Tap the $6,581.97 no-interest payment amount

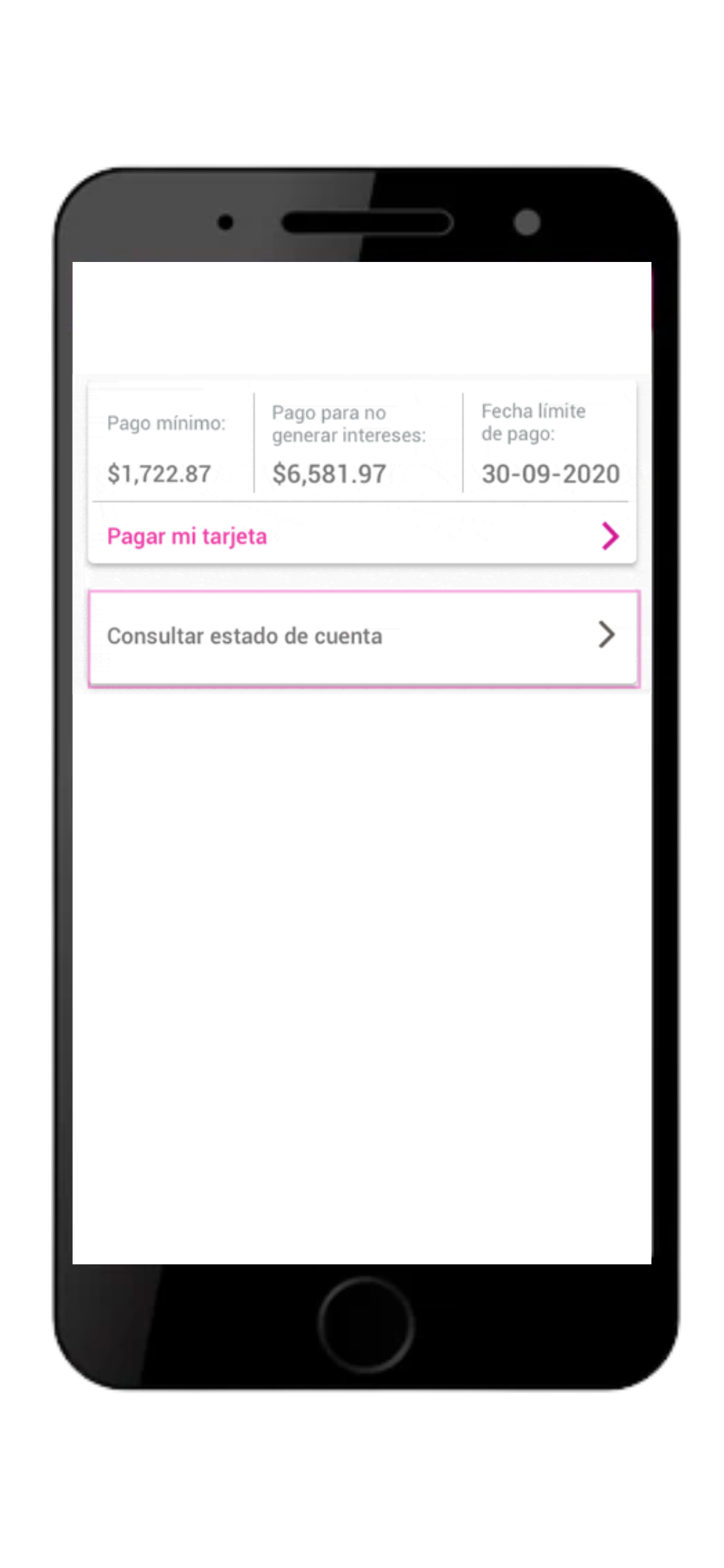click(x=330, y=474)
